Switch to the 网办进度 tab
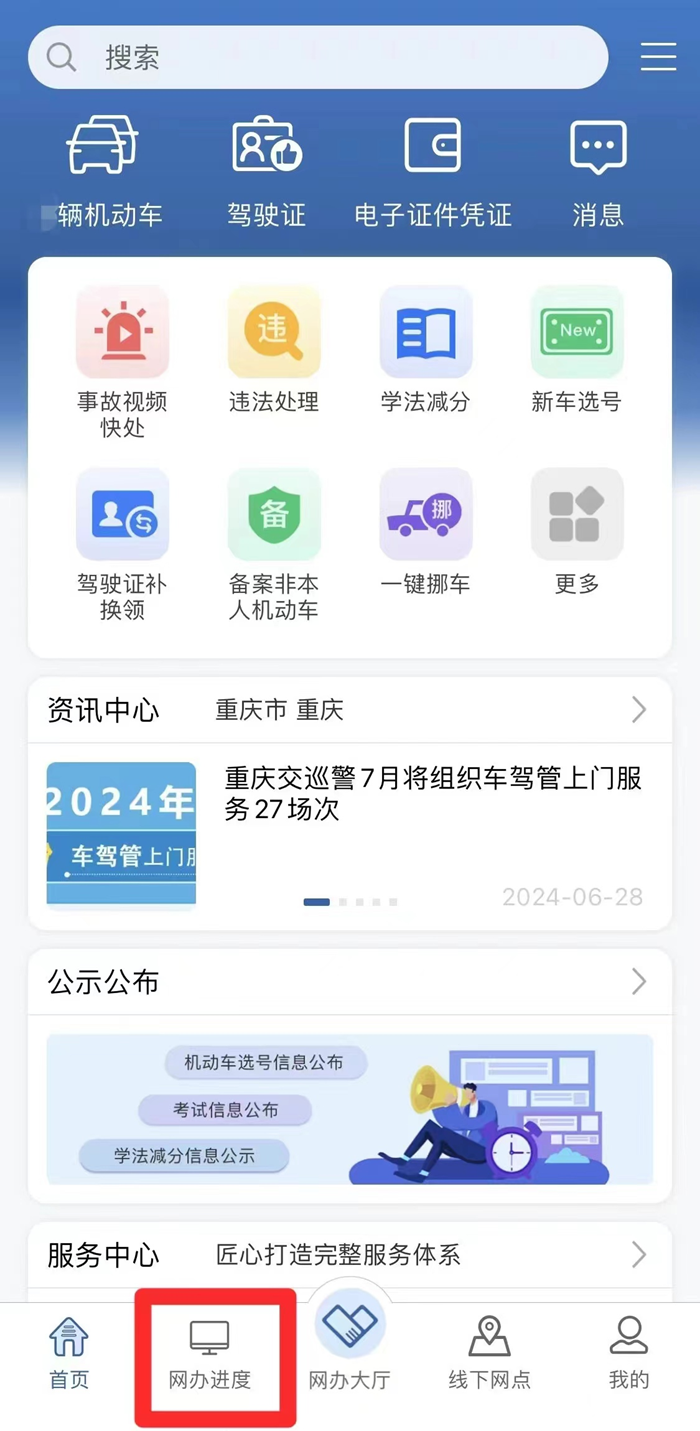This screenshot has height=1431, width=700. click(210, 1355)
